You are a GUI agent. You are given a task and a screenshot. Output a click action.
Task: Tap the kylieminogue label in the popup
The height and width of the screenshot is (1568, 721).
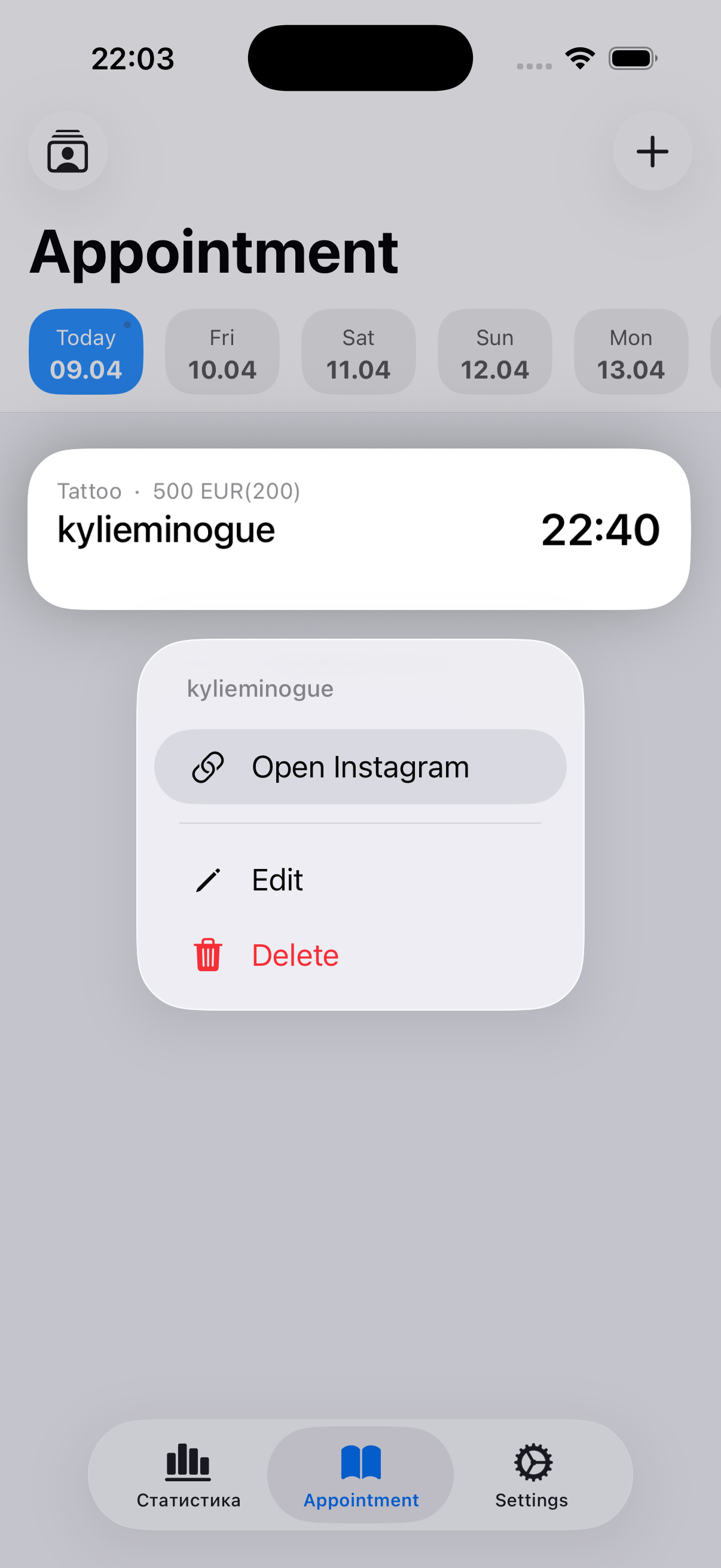(x=260, y=688)
